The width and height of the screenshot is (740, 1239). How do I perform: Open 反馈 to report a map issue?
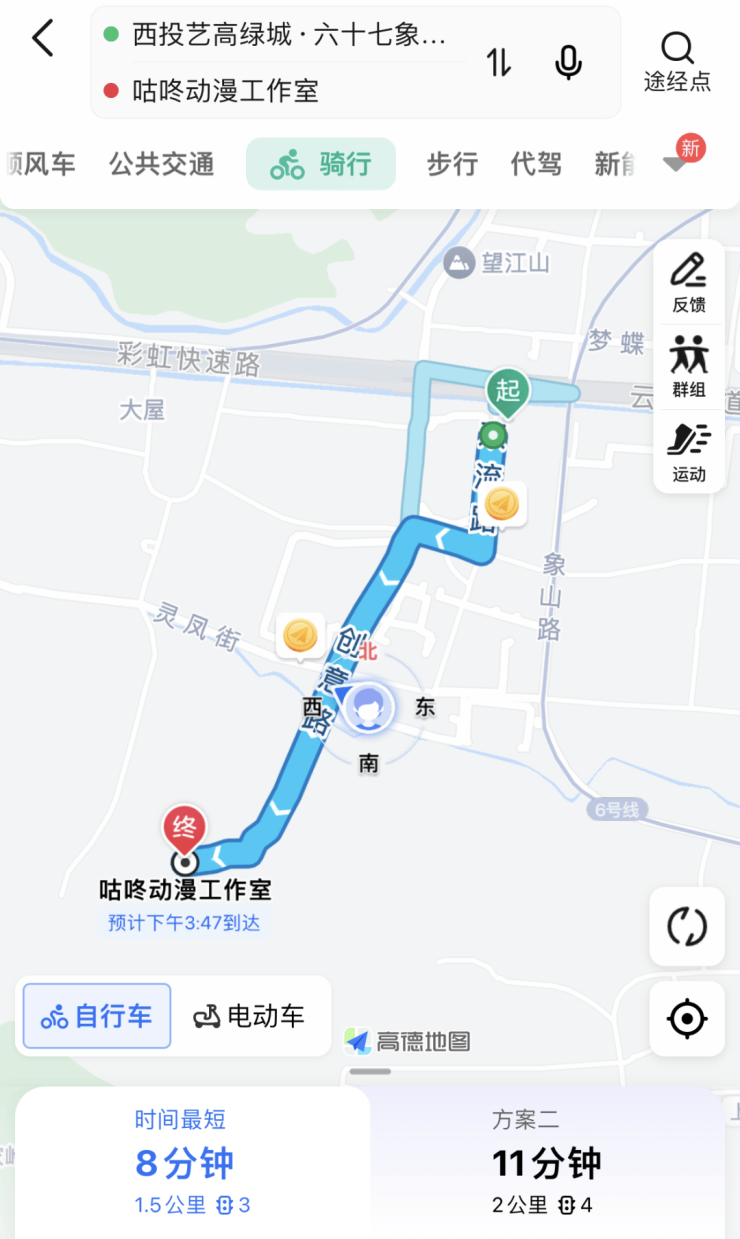point(689,283)
